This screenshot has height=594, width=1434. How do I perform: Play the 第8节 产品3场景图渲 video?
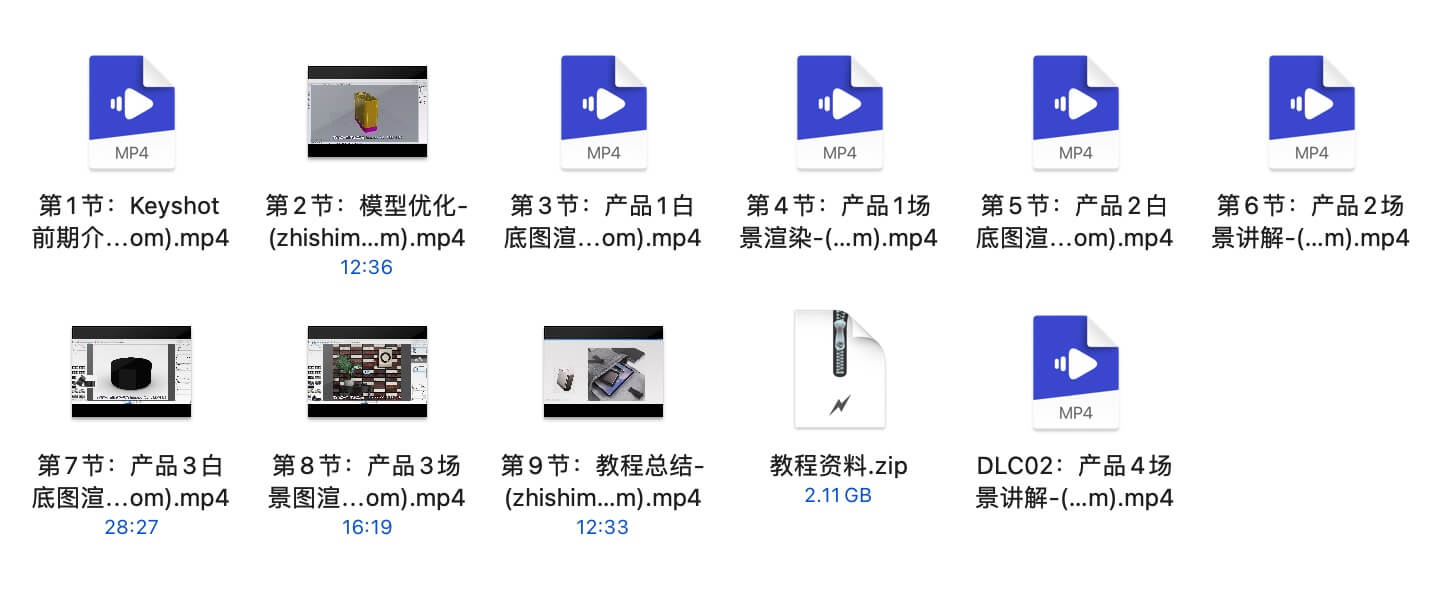pos(367,371)
